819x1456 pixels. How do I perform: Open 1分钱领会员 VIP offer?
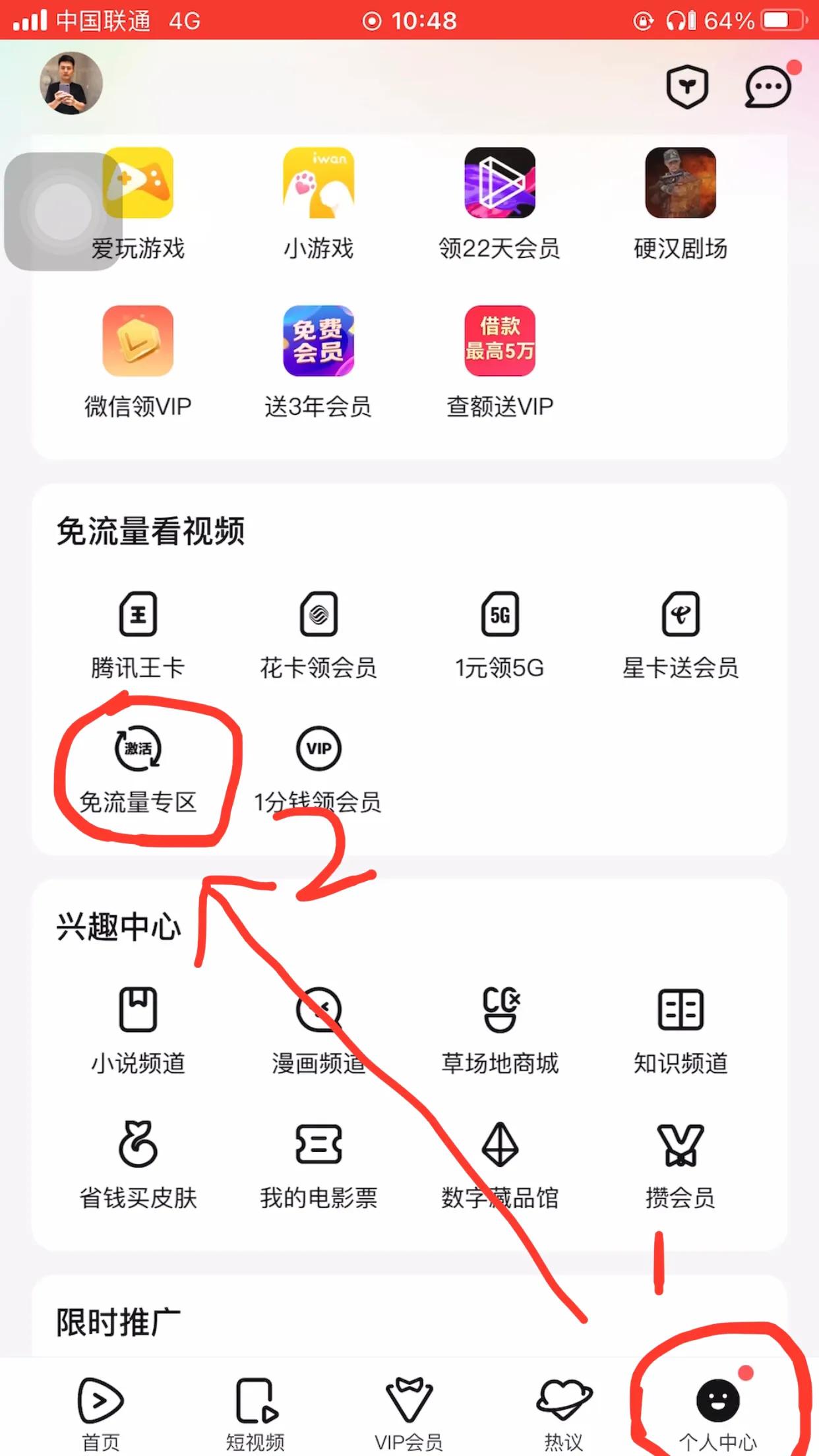(x=318, y=768)
